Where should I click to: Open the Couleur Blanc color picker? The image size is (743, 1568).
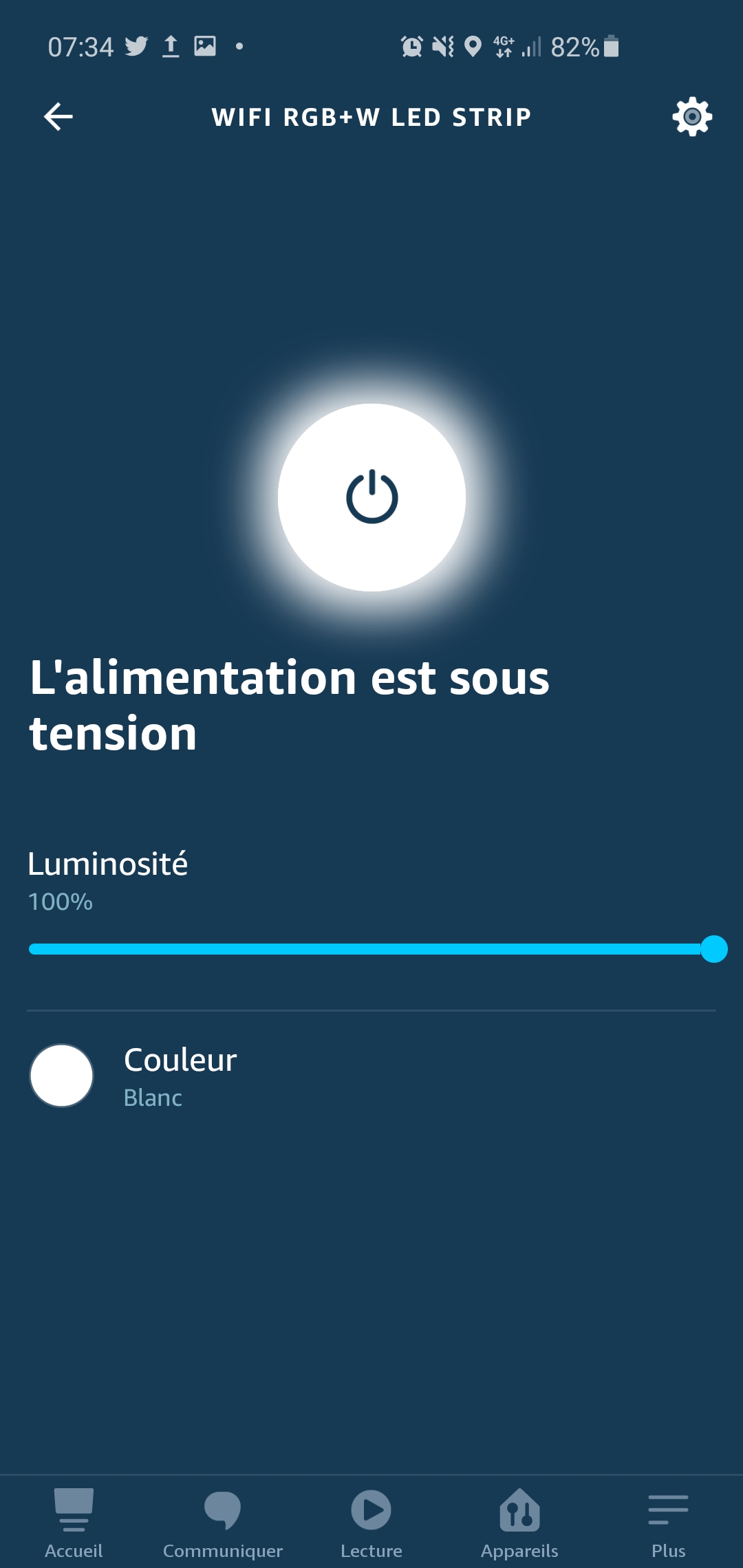point(371,1076)
